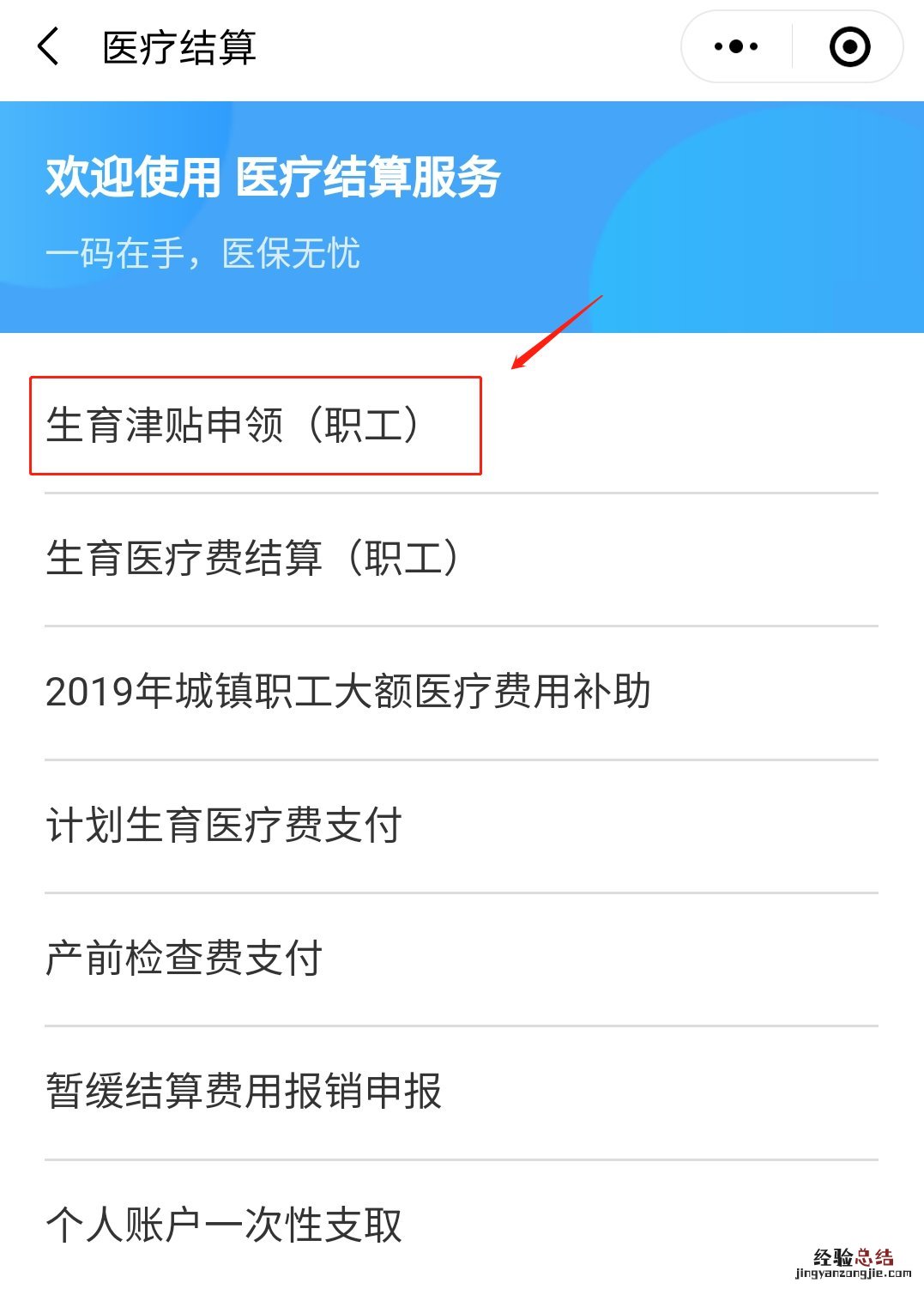Open 2019年城镇职工大额医疗费用补助
924x1289 pixels.
347,692
